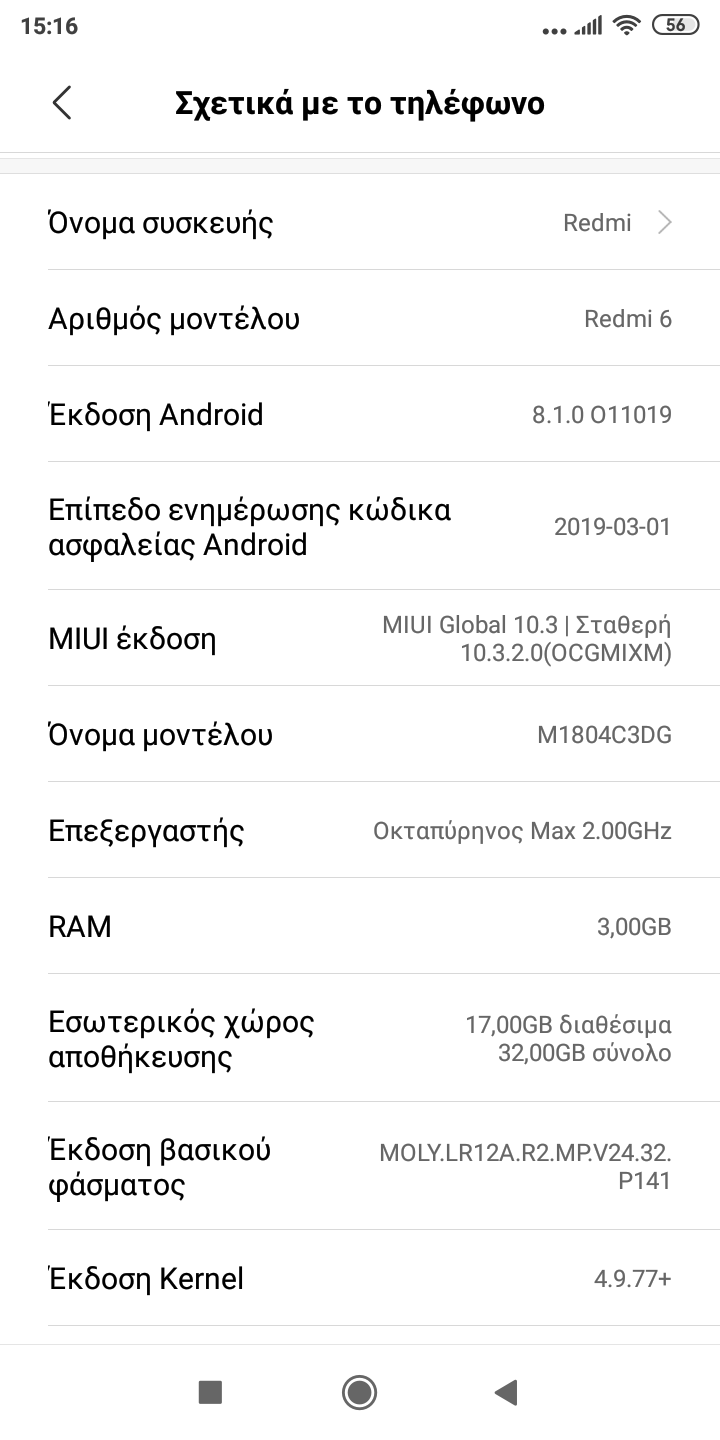Viewport: 720px width, 1440px height.
Task: Go to the home screen
Action: tap(359, 1391)
